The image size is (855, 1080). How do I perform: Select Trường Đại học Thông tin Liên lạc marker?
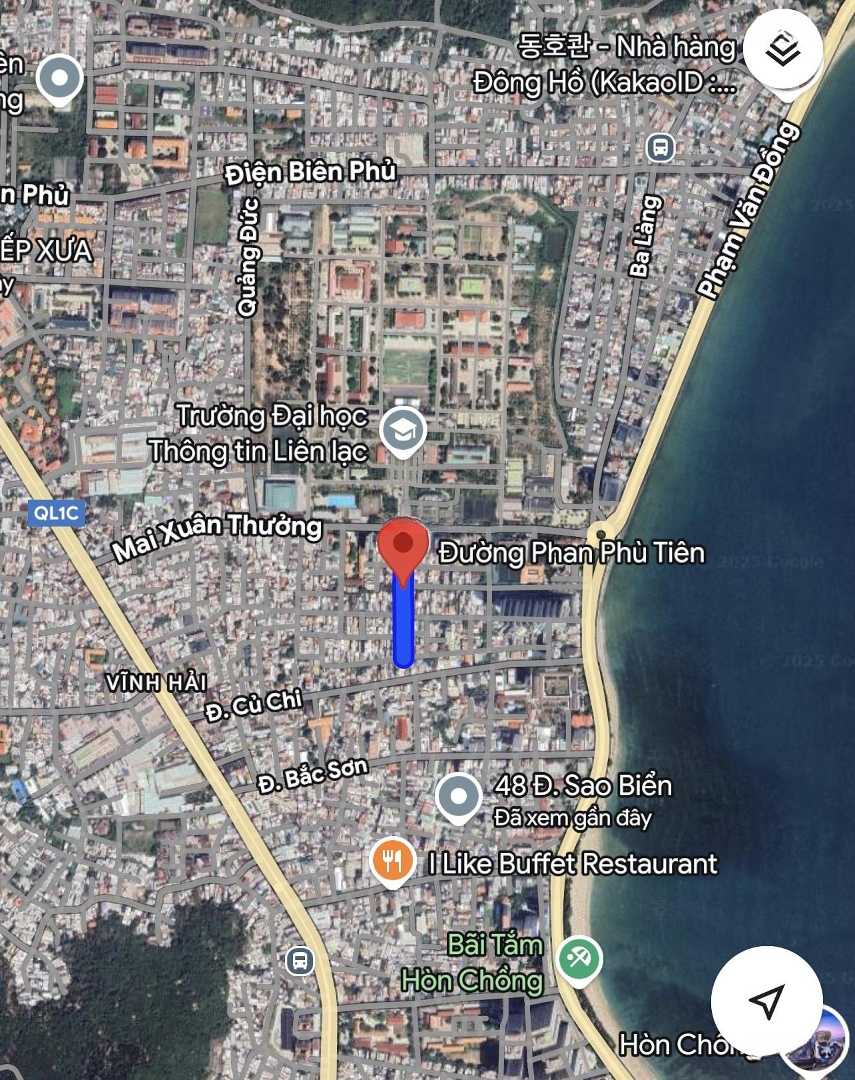coord(403,431)
